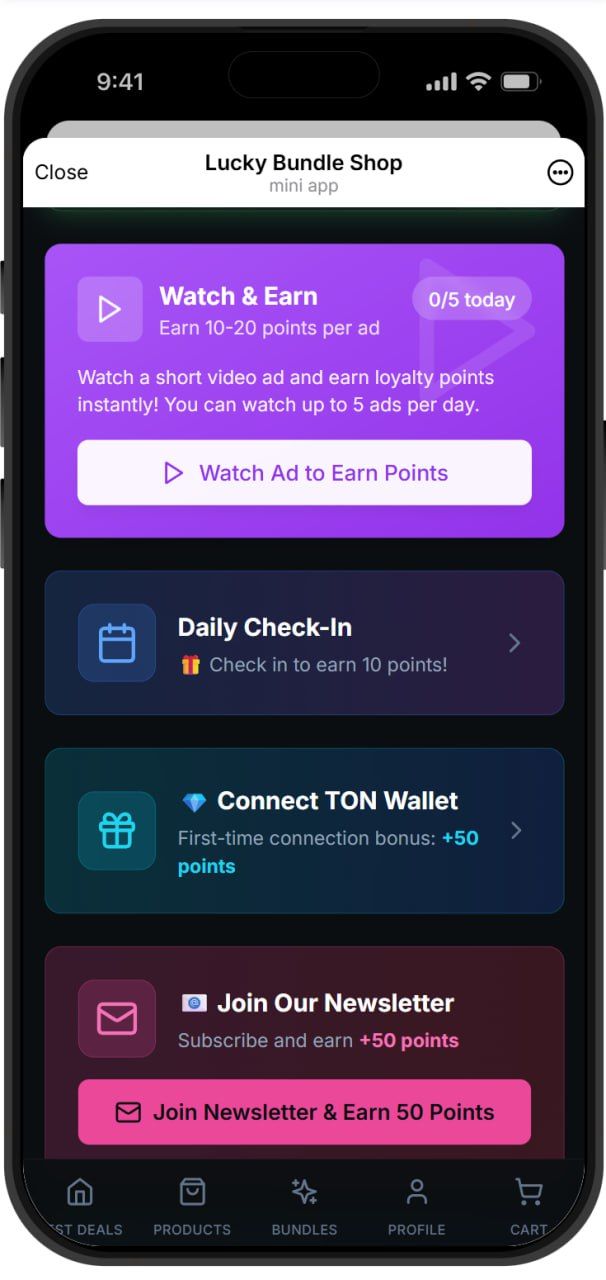Join Newsletter & Earn 50 Points
The width and height of the screenshot is (606, 1280).
point(304,1112)
